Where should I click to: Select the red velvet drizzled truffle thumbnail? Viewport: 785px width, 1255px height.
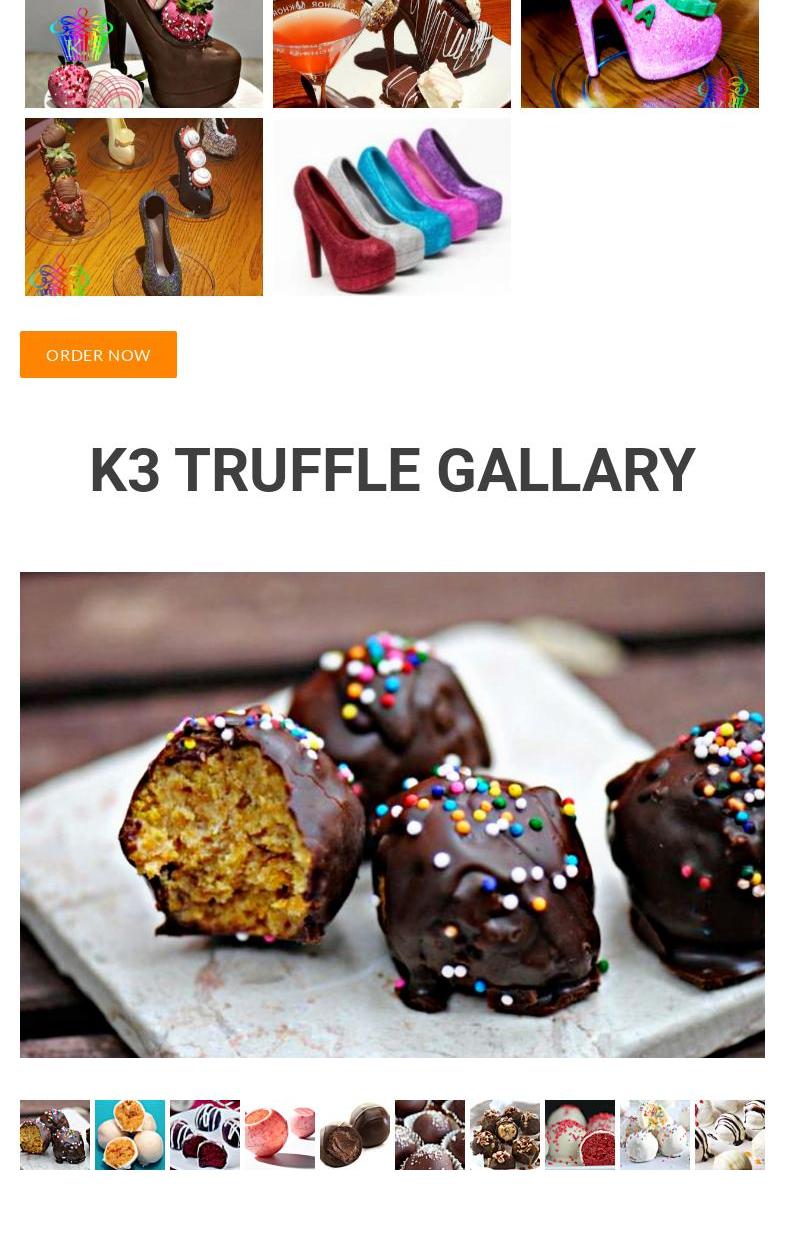point(205,1135)
